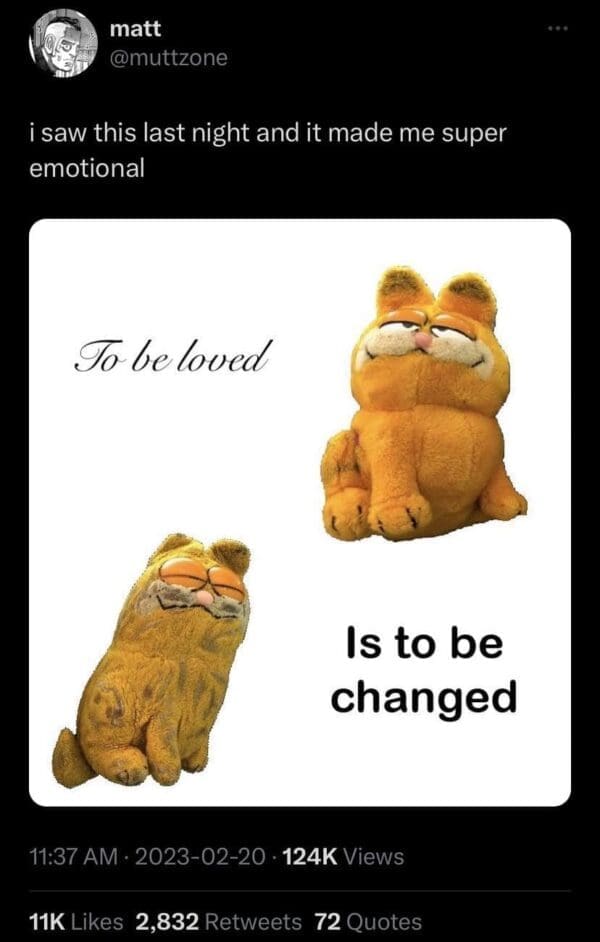Screen dimensions: 600x942
Task: Open matt's profile picture
Action: [x=62, y=43]
